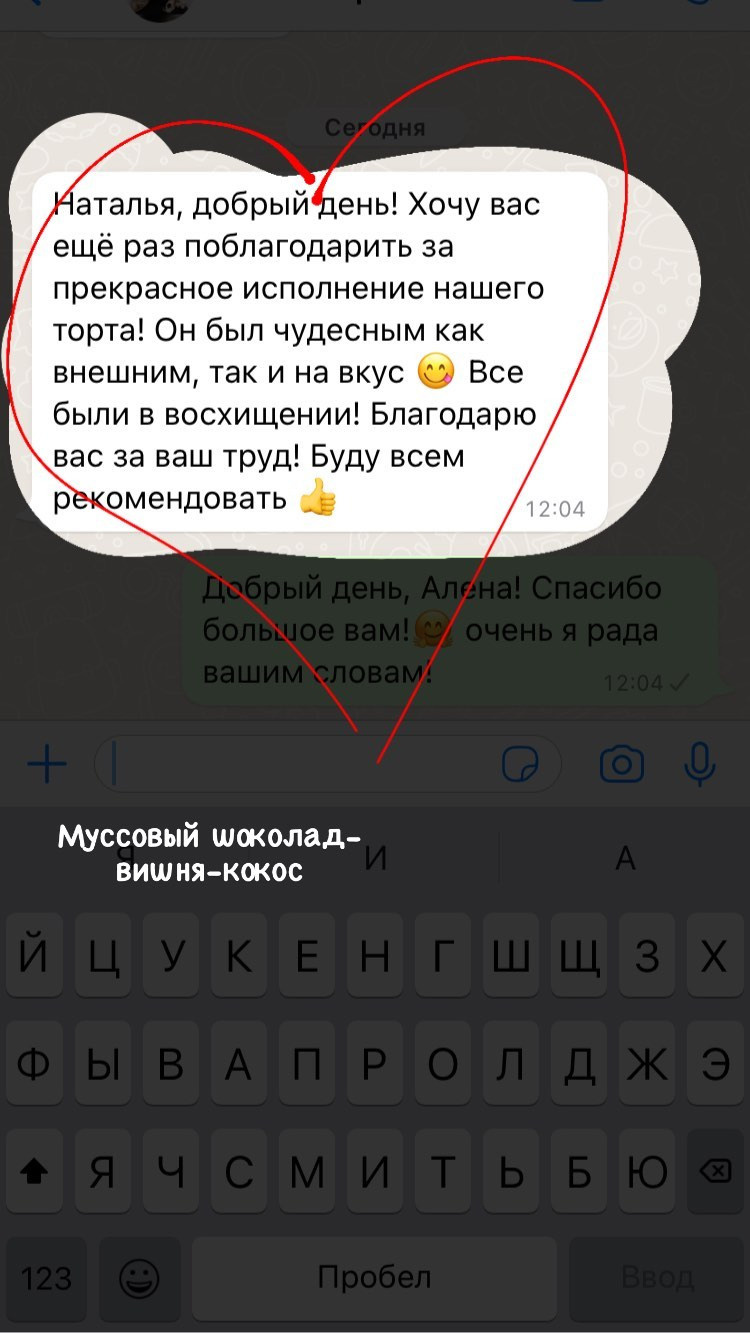Viewport: 750px width, 1333px height.
Task: Tap the Сегодня date separator
Action: pos(375,127)
